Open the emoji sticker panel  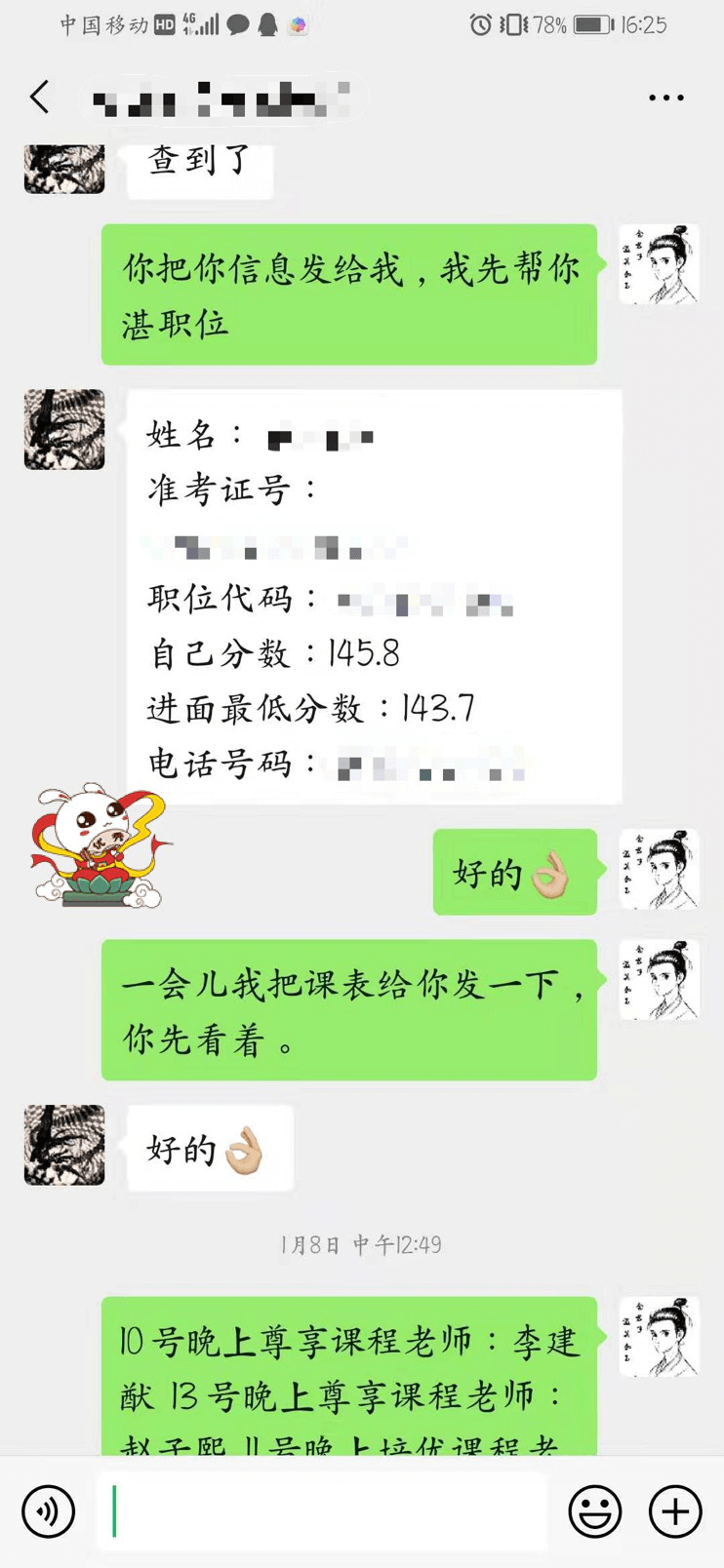594,1511
